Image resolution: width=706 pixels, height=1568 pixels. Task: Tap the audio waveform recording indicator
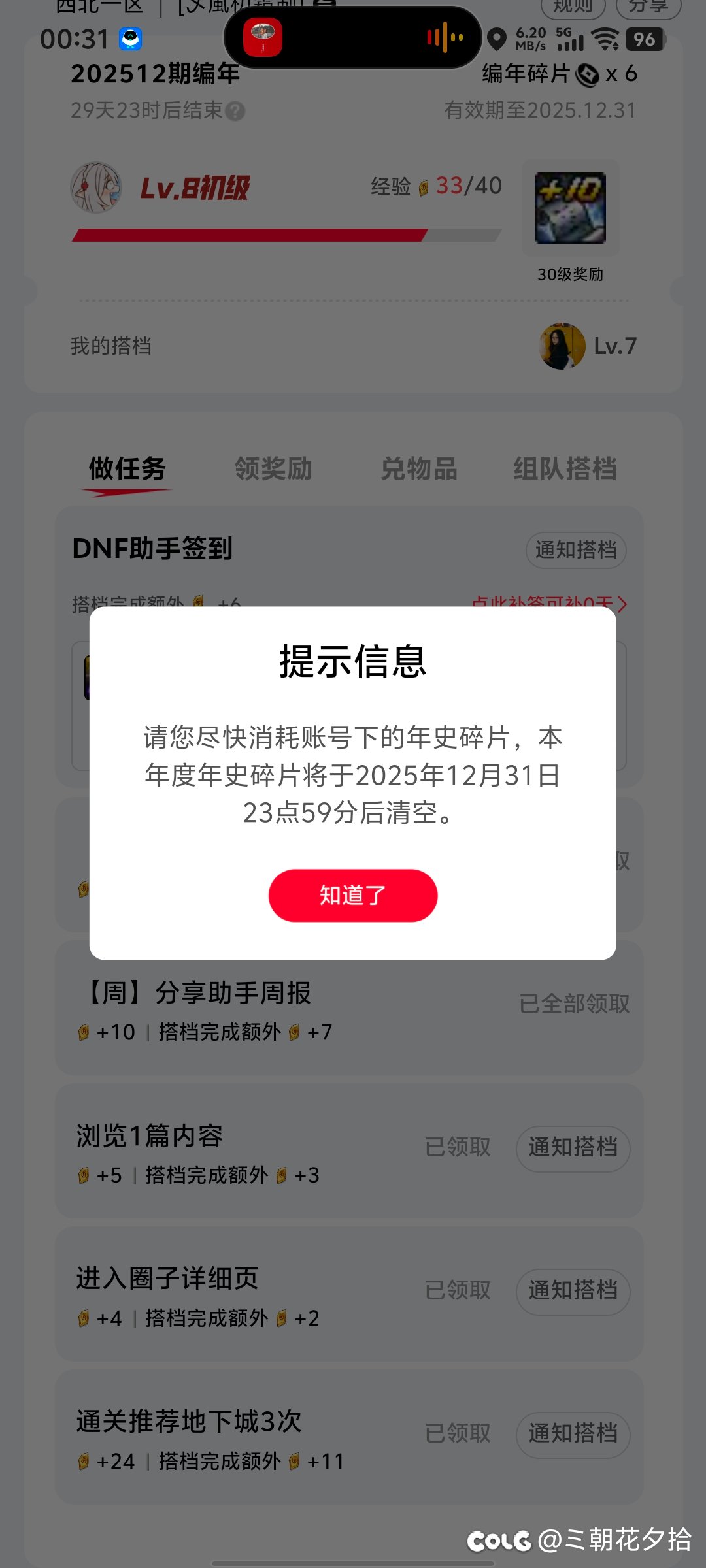443,37
